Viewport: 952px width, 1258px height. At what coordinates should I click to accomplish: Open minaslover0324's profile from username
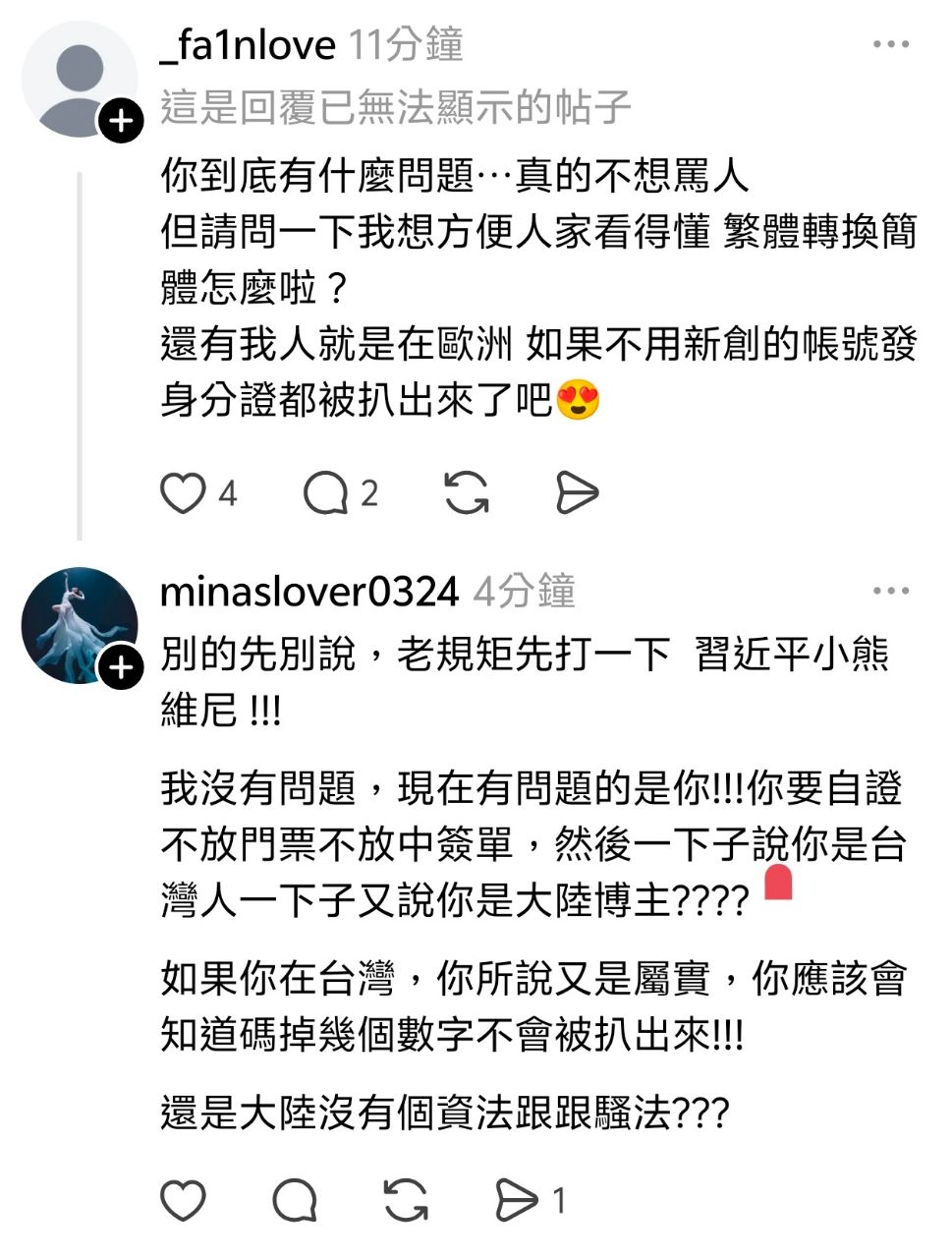[x=308, y=592]
